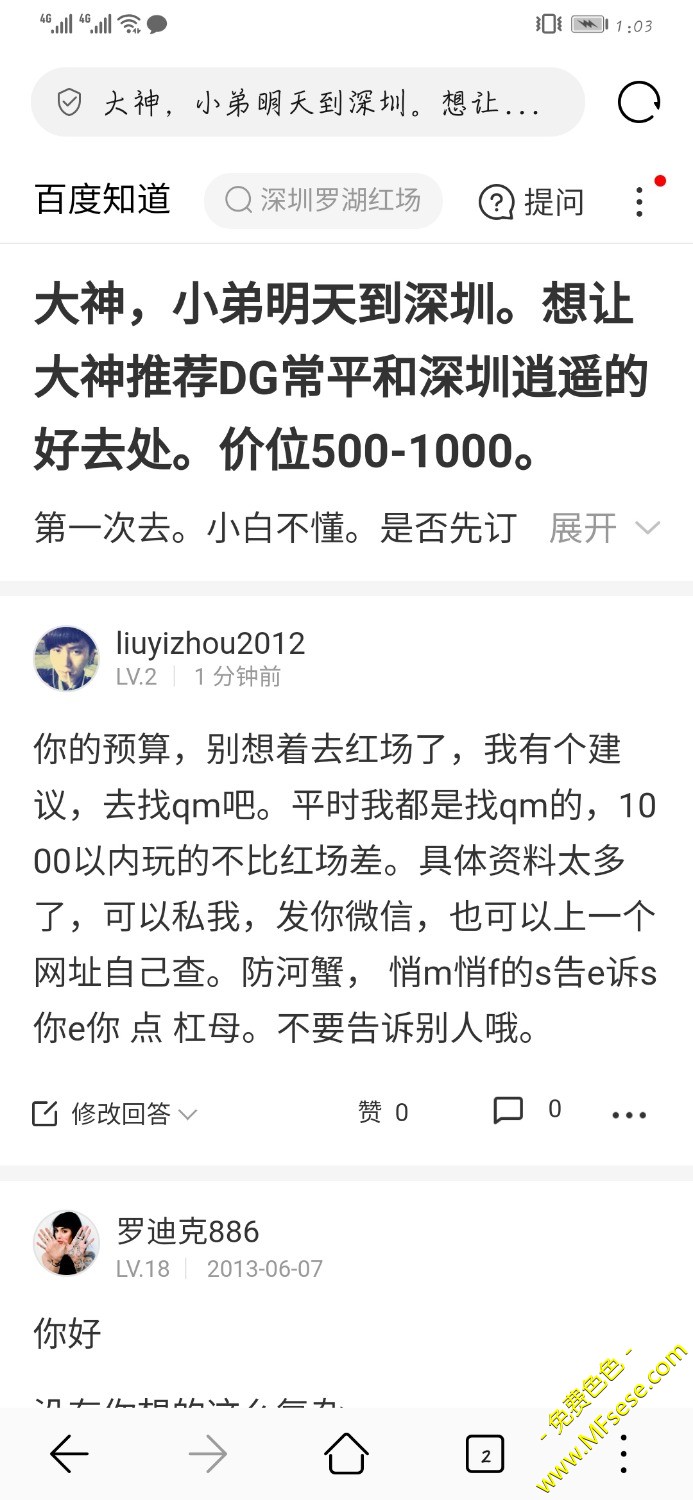Go back in the browser
This screenshot has height=1500, width=693.
(69, 1454)
